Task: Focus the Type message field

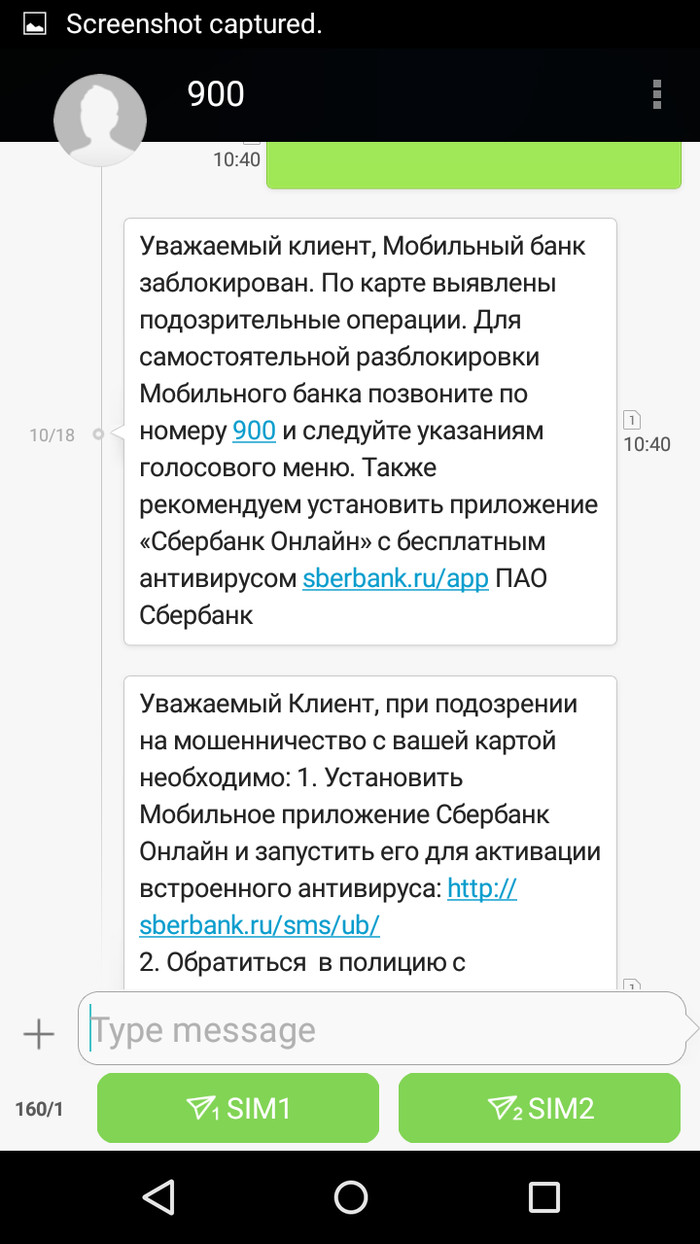Action: (380, 1030)
